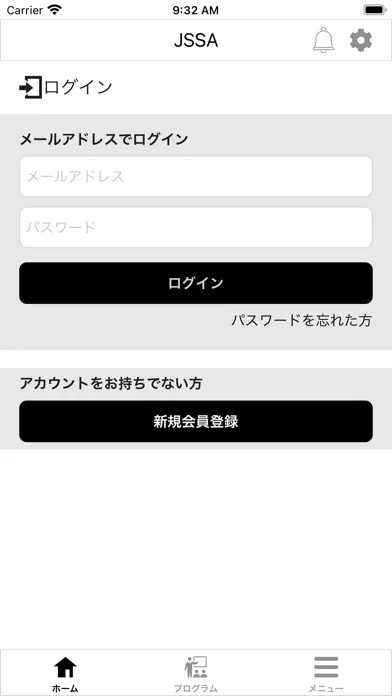Switch to the ホーム tab
The height and width of the screenshot is (696, 392).
tap(65, 674)
